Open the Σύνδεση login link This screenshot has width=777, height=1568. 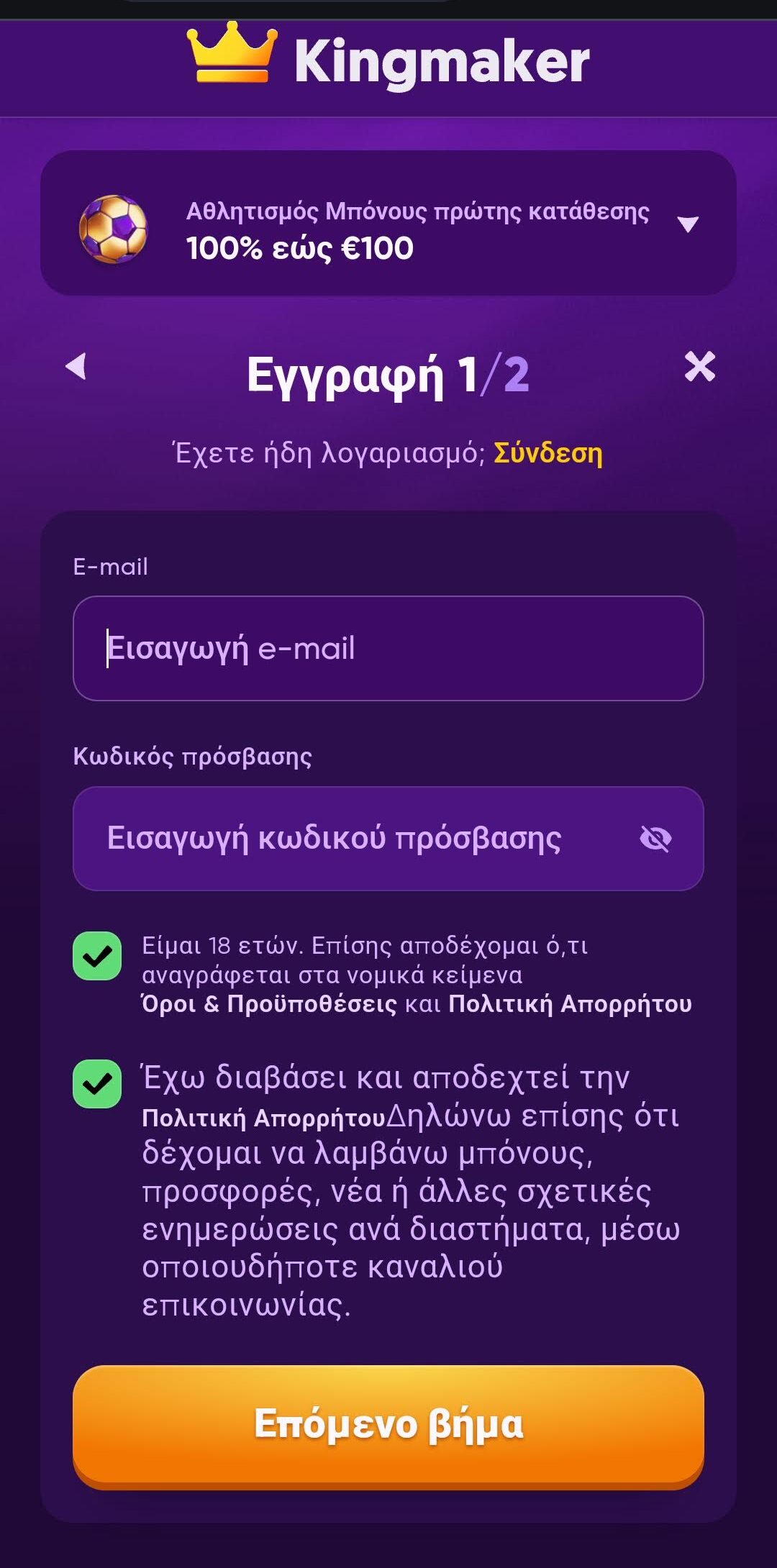pos(547,453)
